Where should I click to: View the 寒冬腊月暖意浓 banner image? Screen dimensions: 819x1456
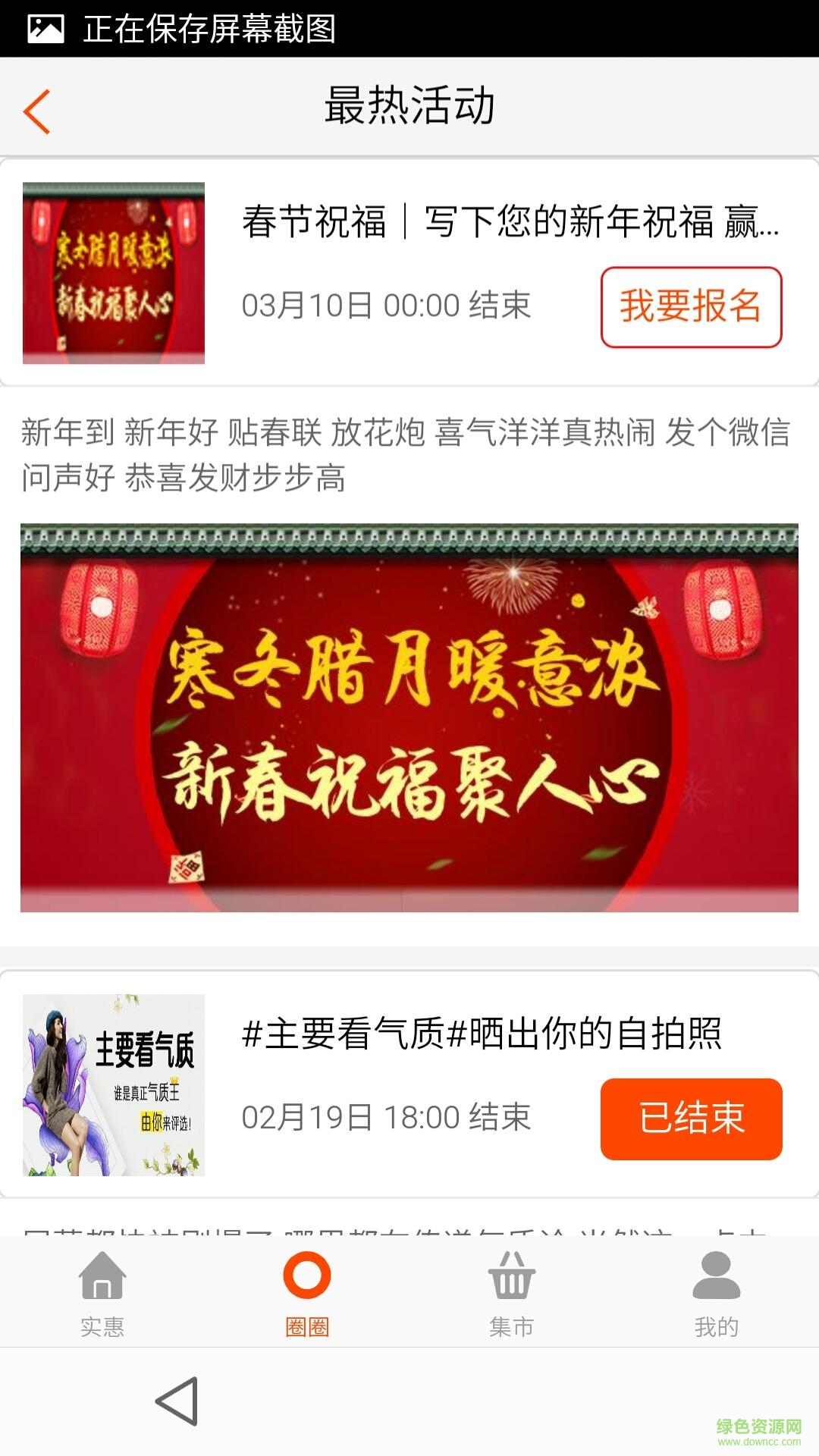point(409,717)
